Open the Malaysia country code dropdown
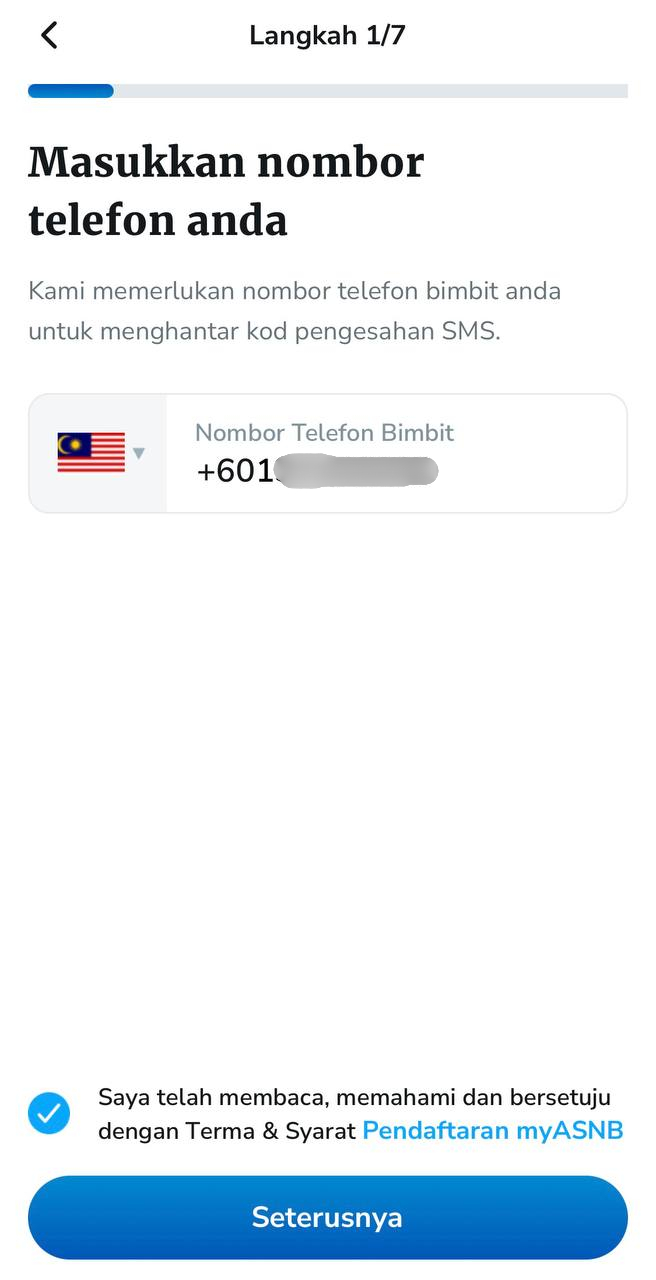The image size is (656, 1280). coord(99,453)
